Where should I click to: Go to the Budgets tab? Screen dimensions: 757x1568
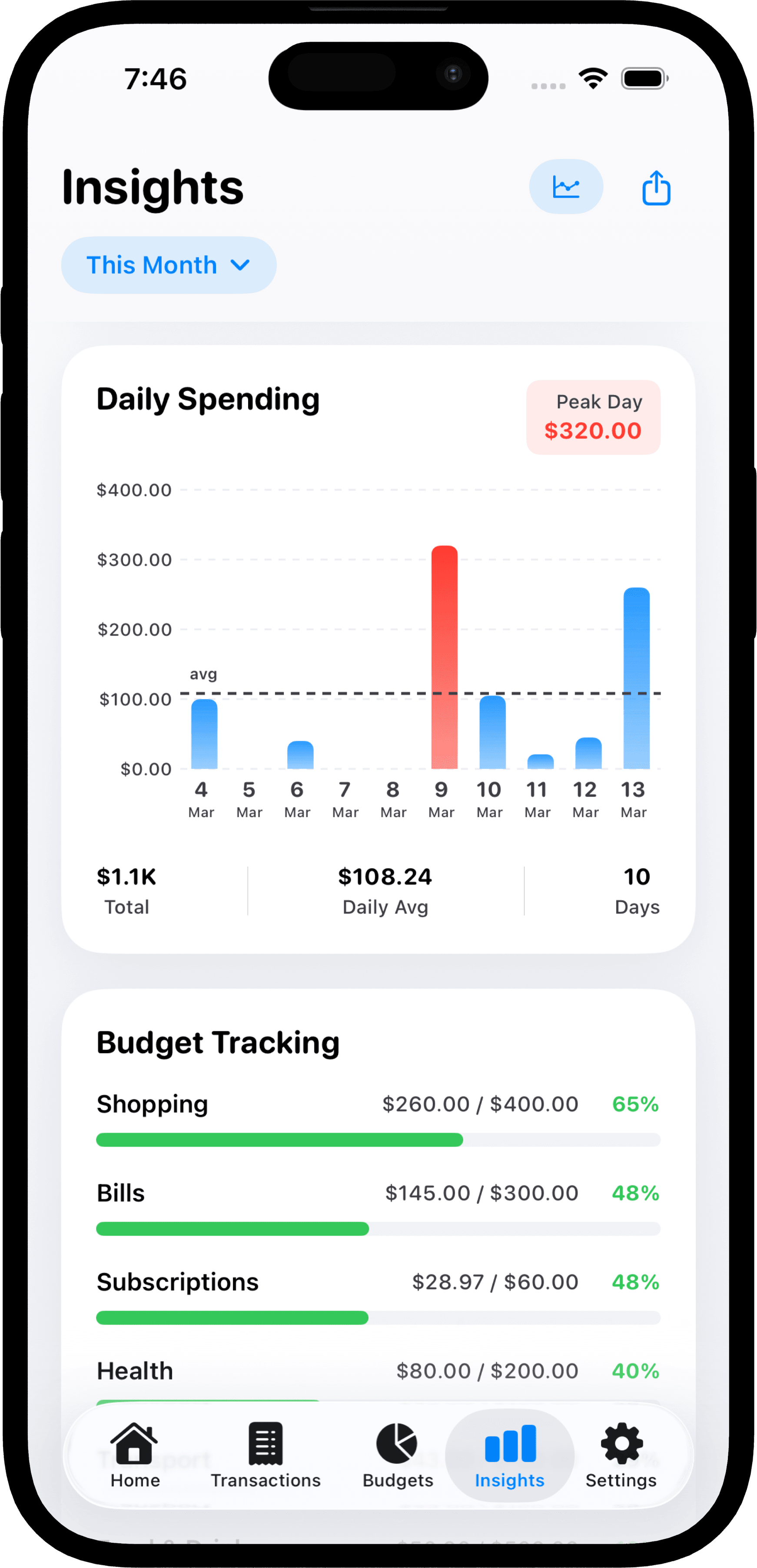point(398,1455)
